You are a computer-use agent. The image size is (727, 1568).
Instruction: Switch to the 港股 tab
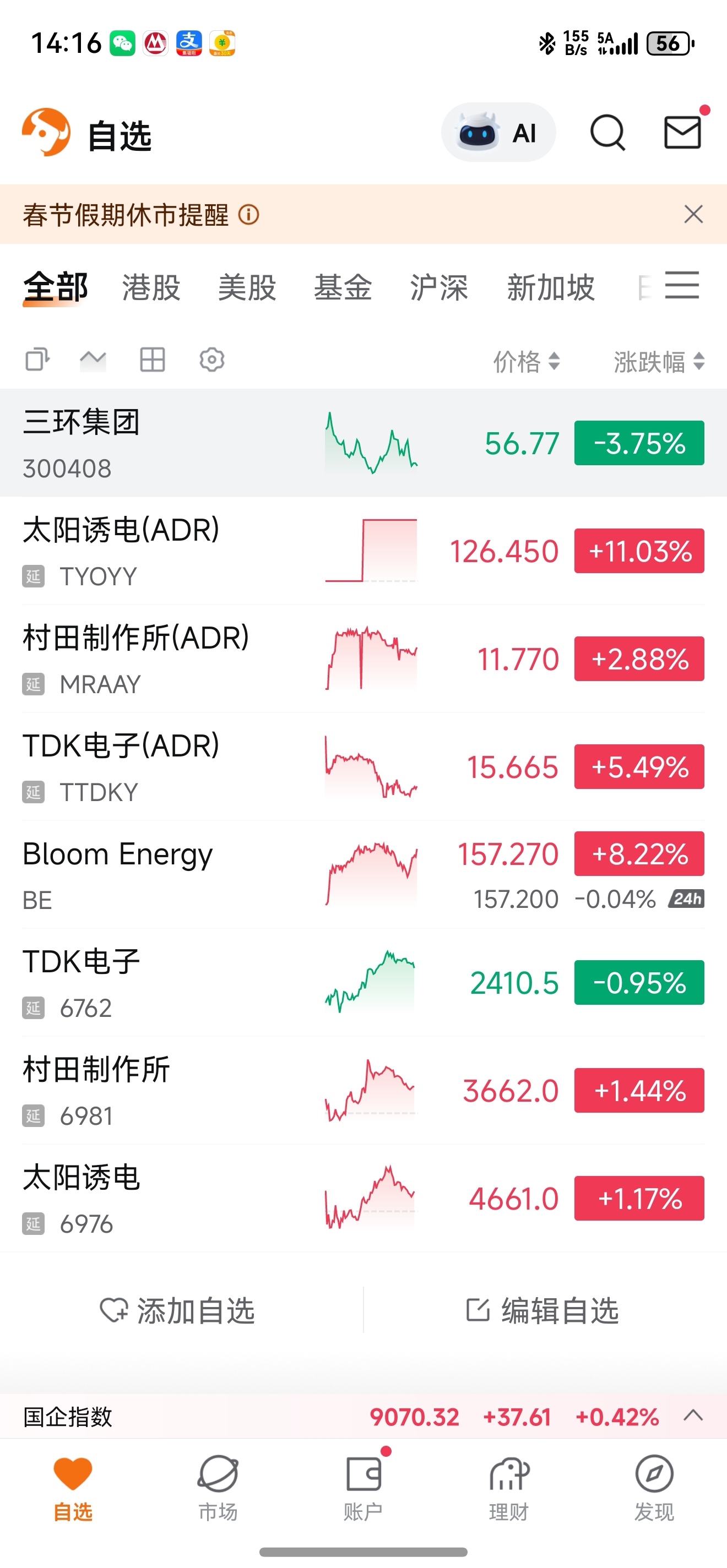pyautogui.click(x=151, y=287)
